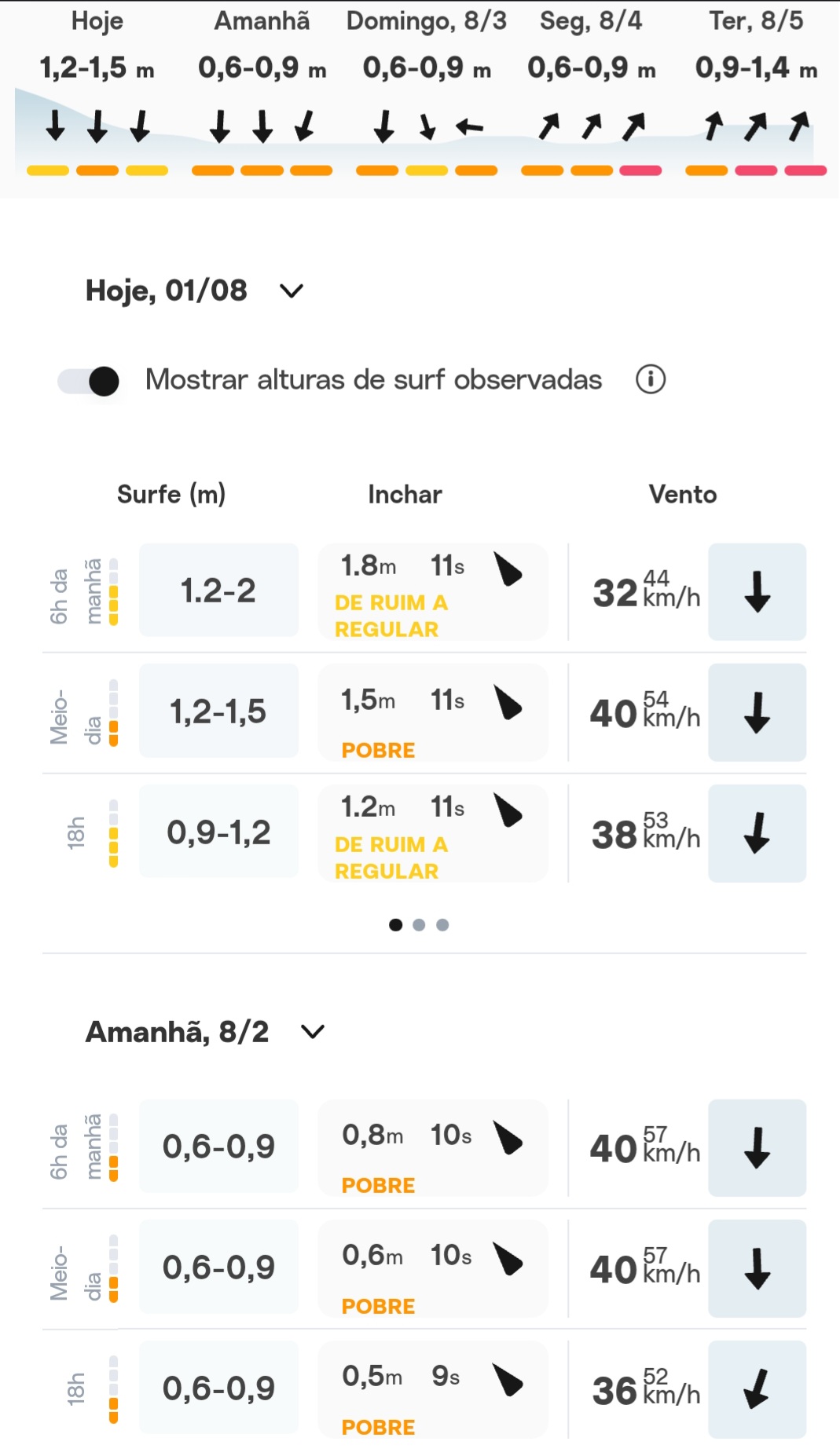This screenshot has width=840, height=1456.
Task: Tap the page indicator dots under today's table
Action: point(419,925)
